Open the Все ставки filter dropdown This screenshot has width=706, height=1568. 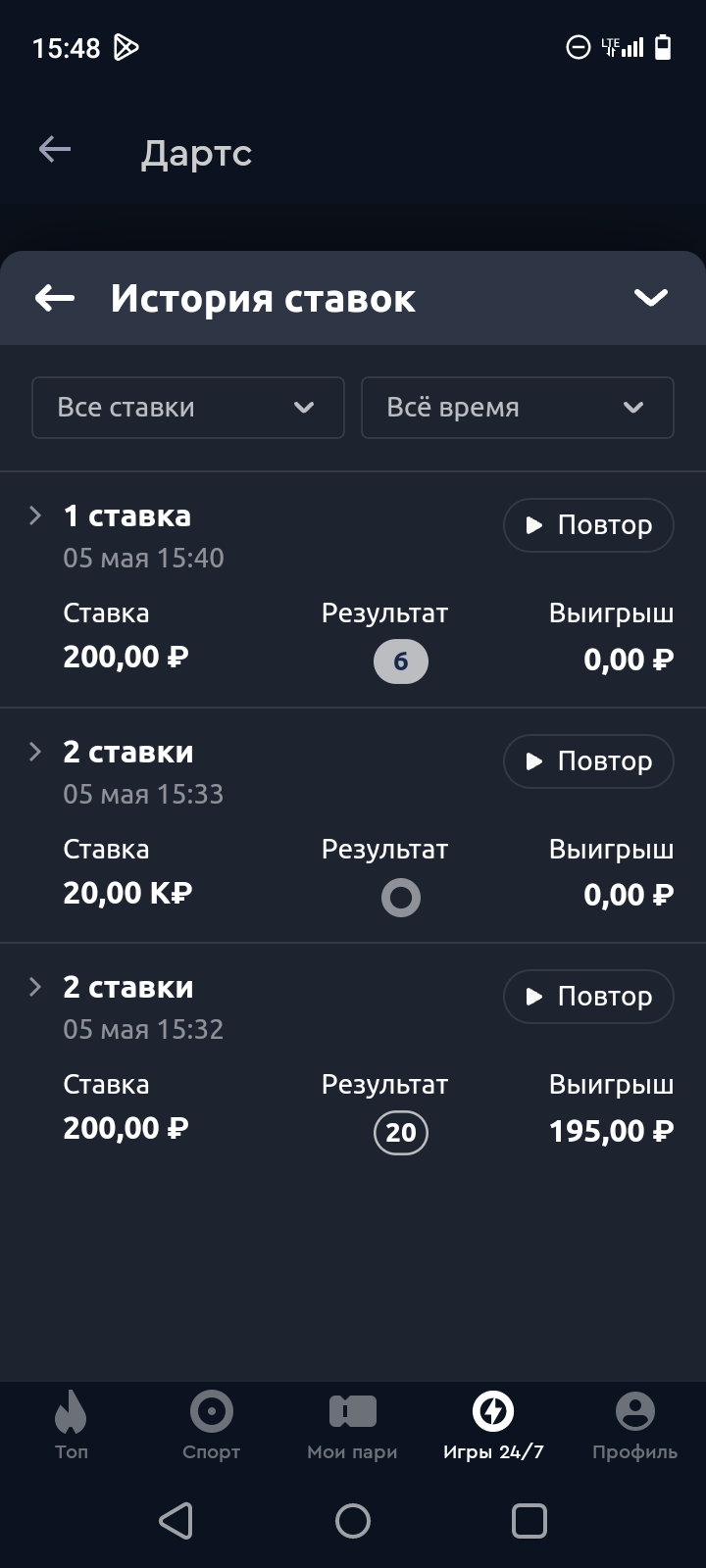click(188, 408)
